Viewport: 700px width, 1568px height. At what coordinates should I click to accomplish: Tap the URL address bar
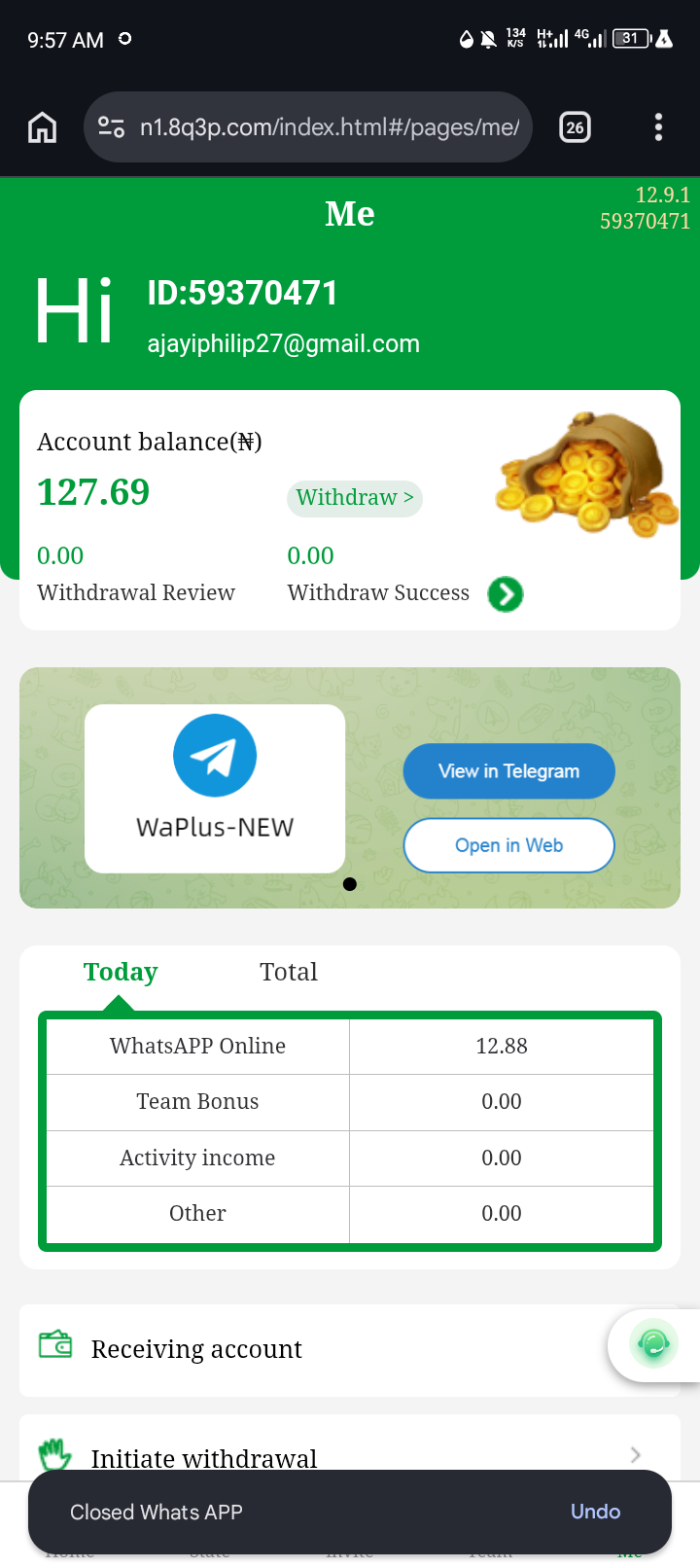tap(308, 127)
